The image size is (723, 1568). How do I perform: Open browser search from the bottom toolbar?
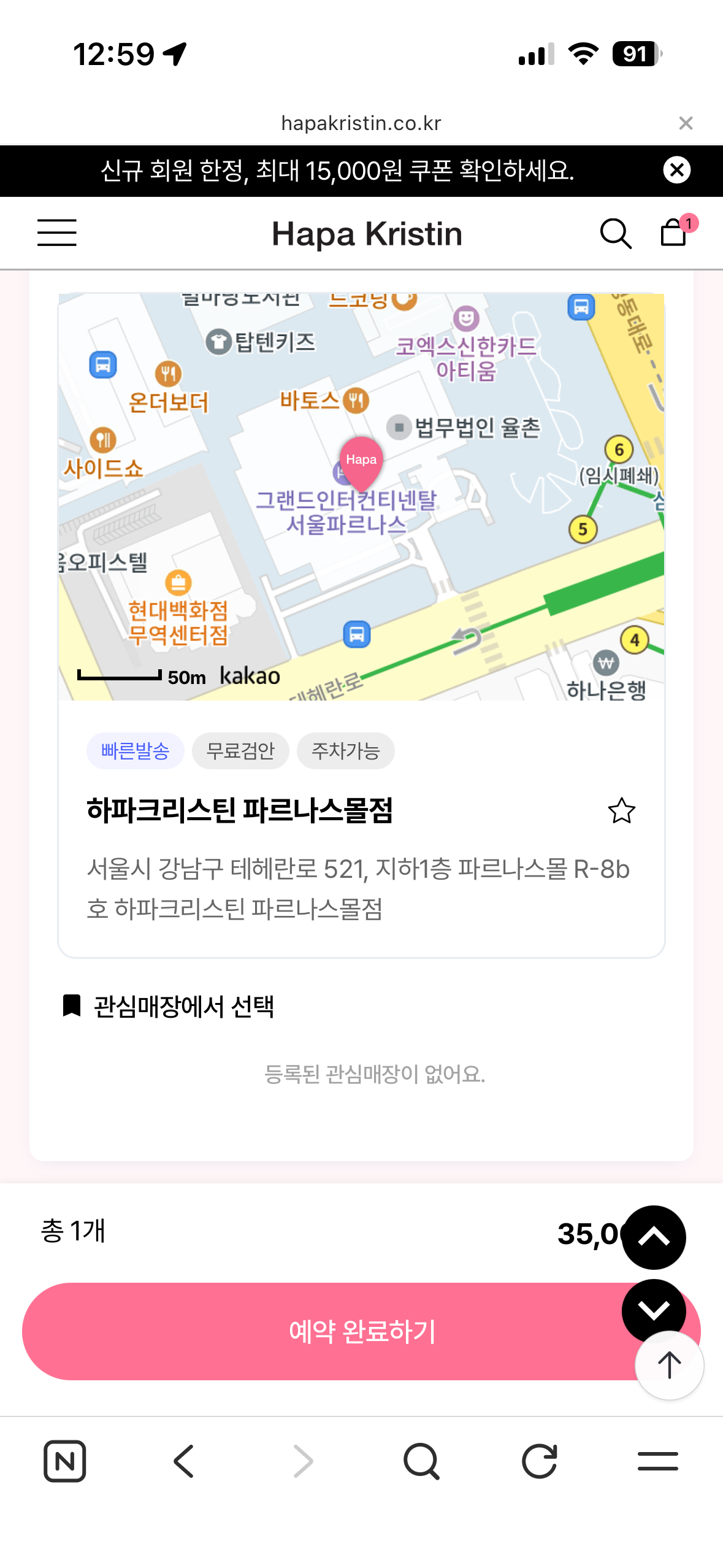419,1462
